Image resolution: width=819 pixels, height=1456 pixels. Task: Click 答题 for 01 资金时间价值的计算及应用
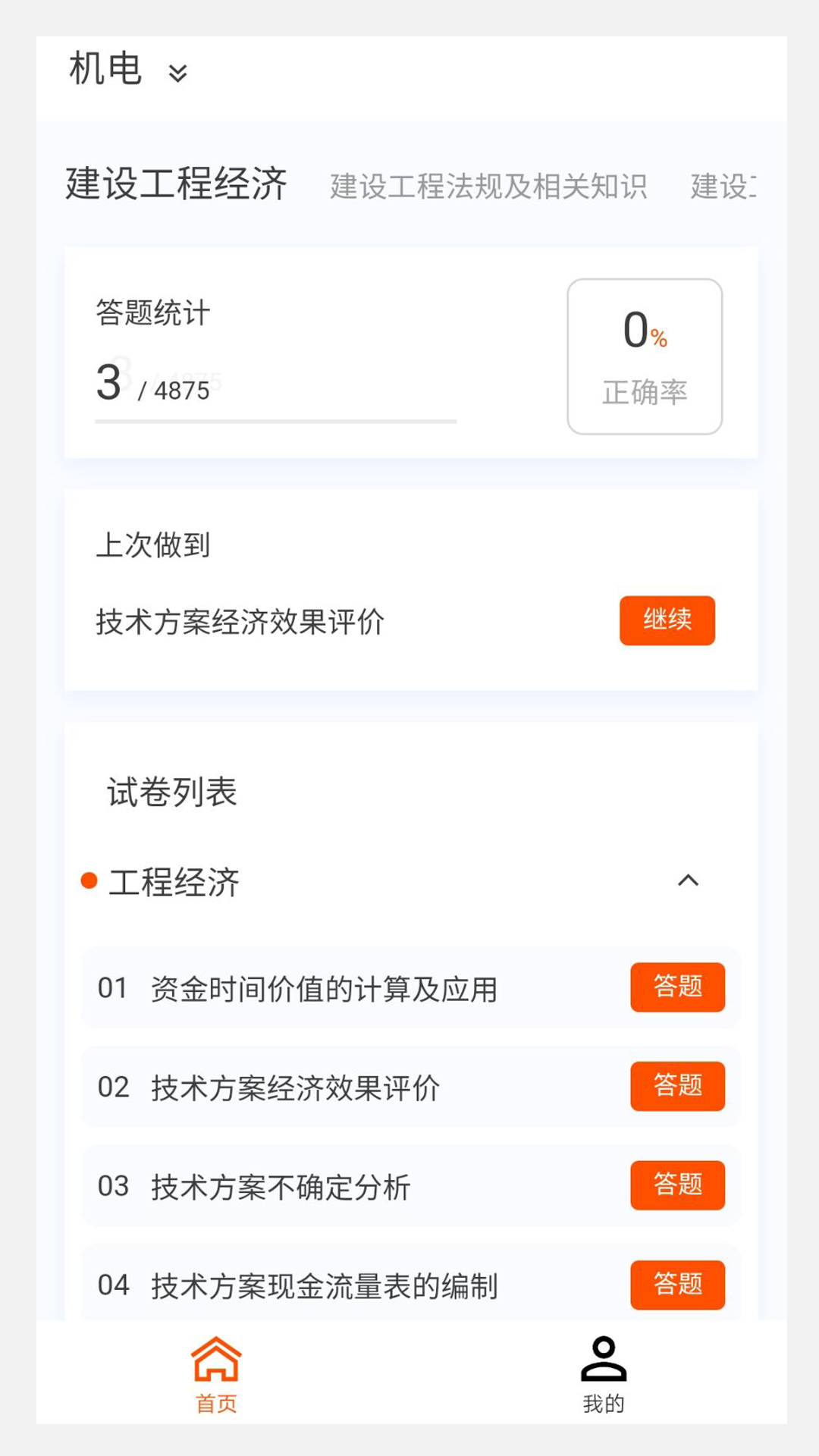tap(677, 987)
